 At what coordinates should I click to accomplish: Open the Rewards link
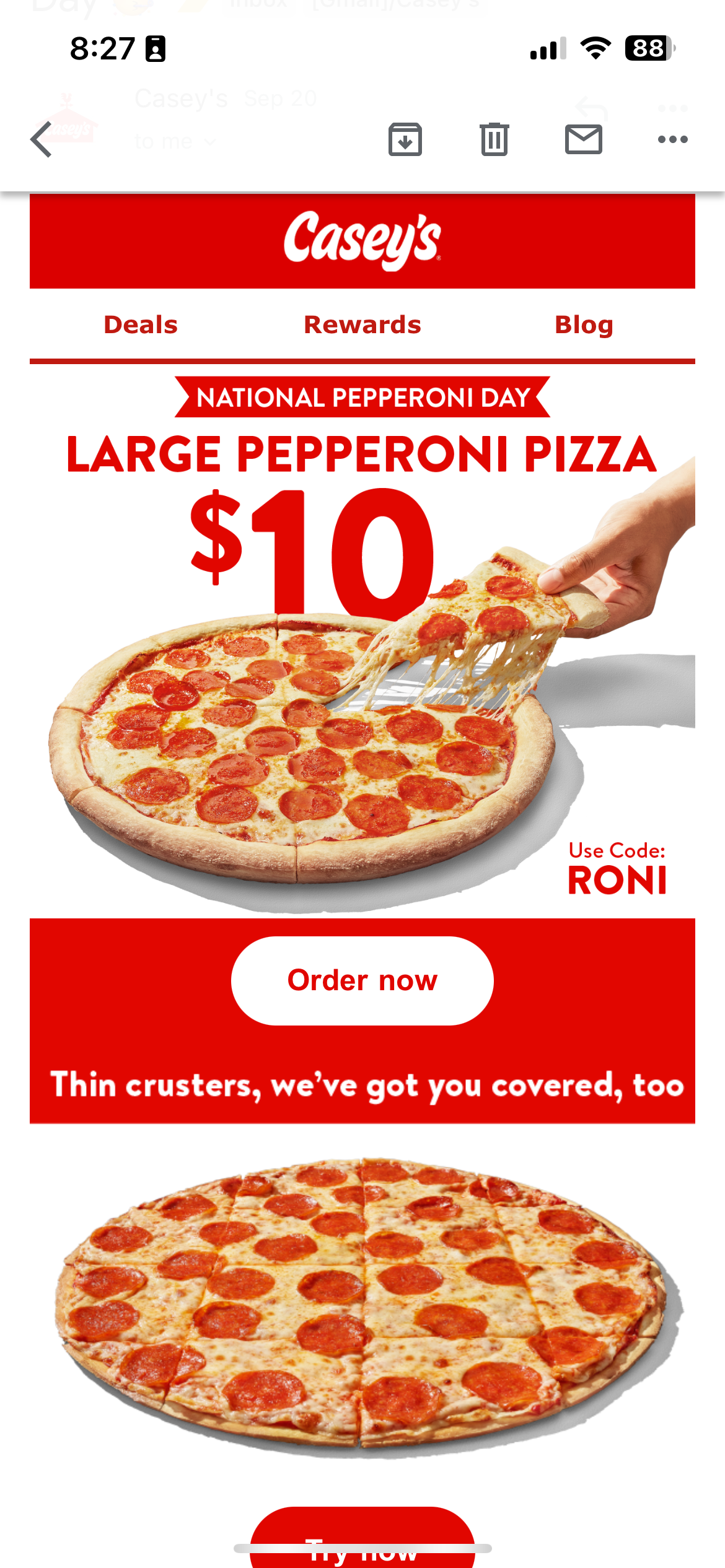pyautogui.click(x=362, y=324)
